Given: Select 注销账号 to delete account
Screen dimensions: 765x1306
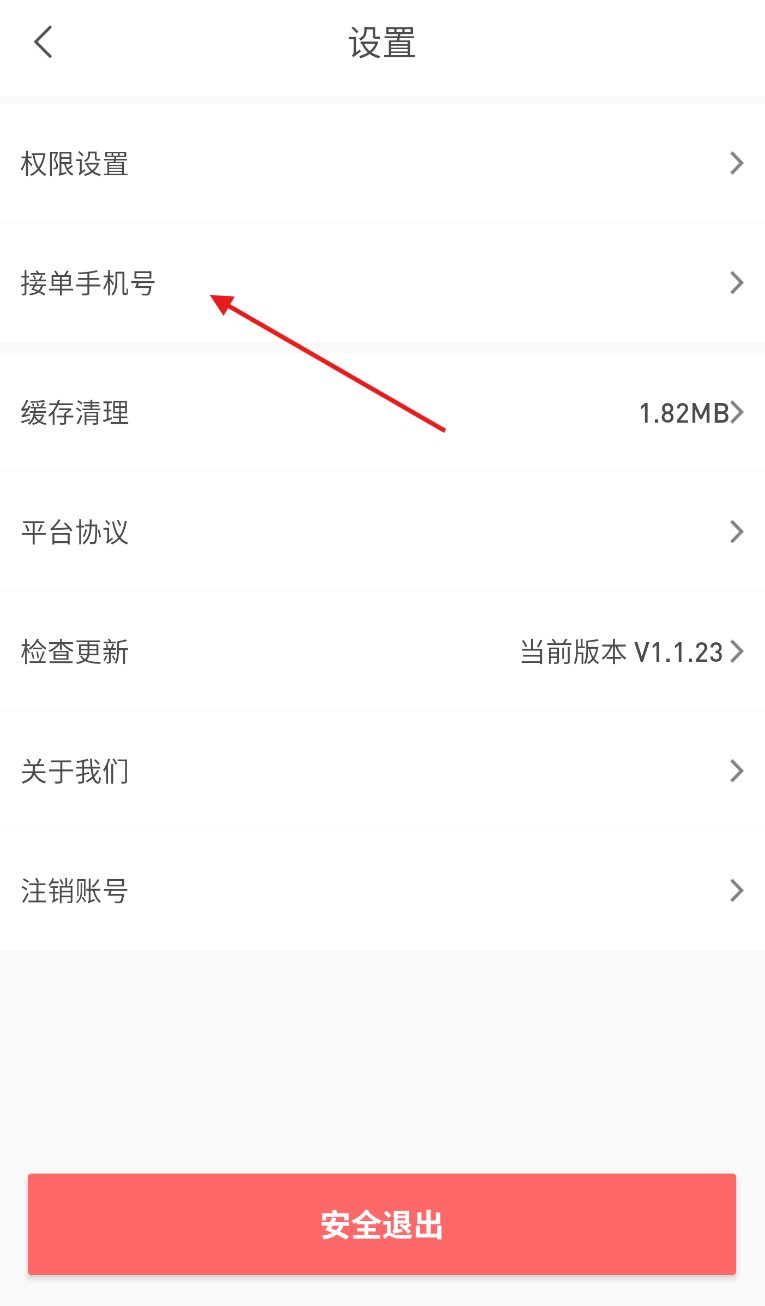Looking at the screenshot, I should 382,891.
